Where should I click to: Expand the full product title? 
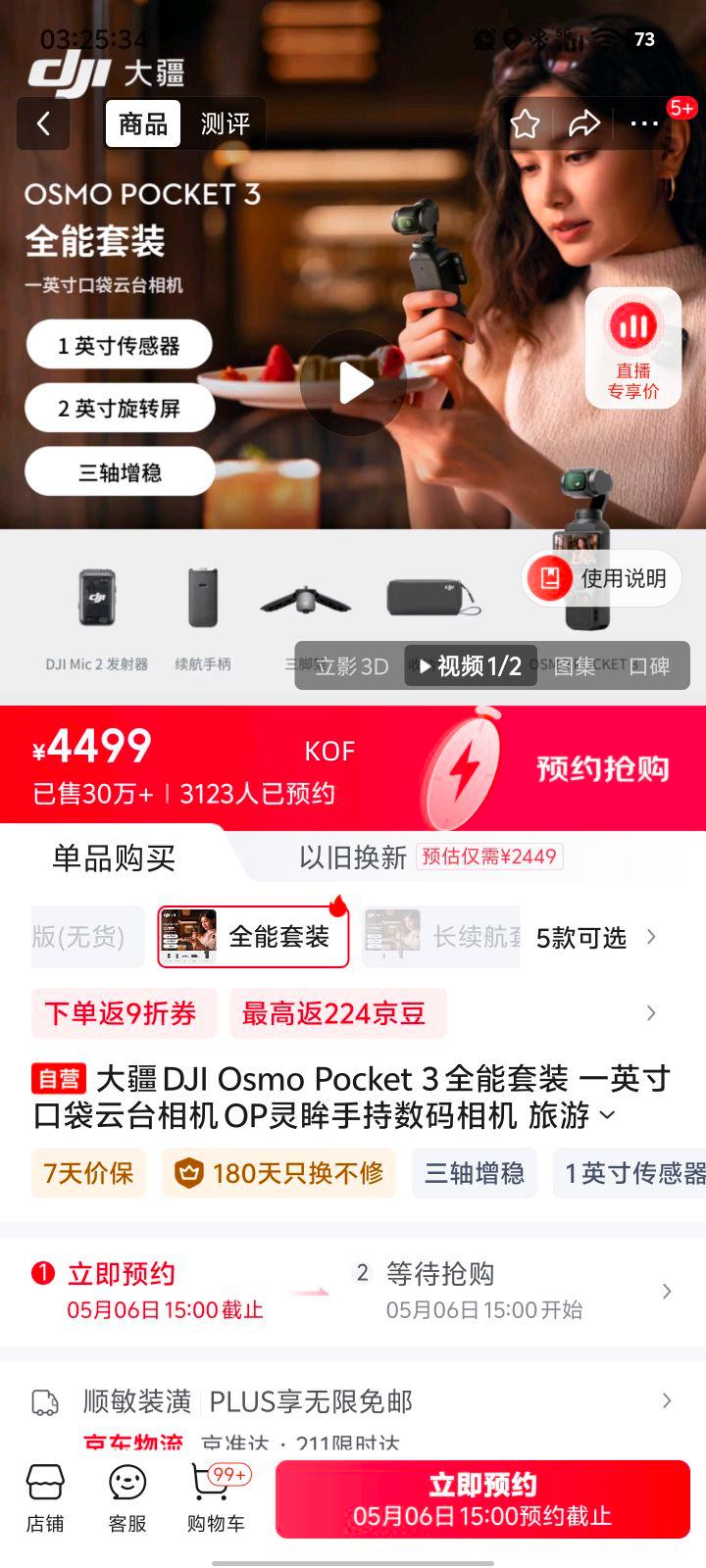(x=608, y=1115)
